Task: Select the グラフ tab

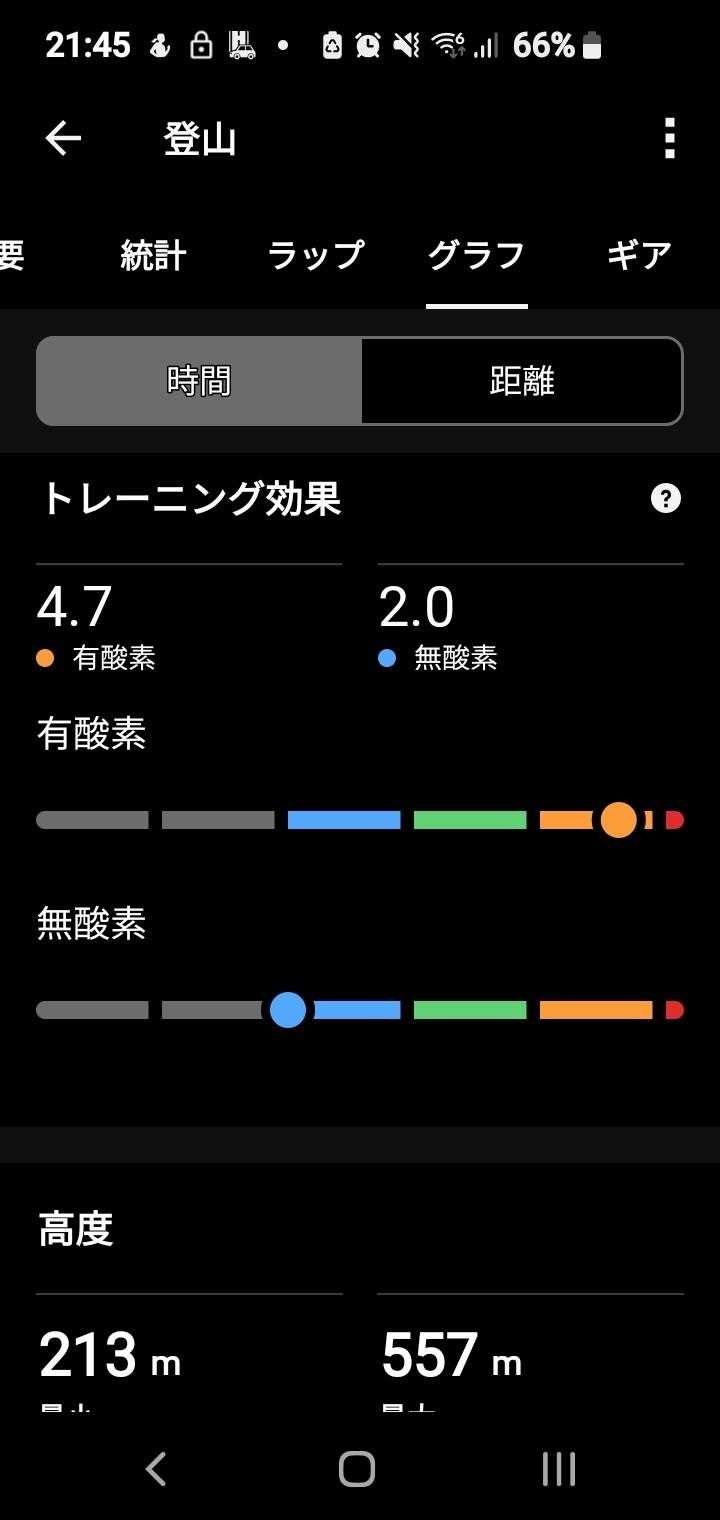Action: [x=476, y=256]
